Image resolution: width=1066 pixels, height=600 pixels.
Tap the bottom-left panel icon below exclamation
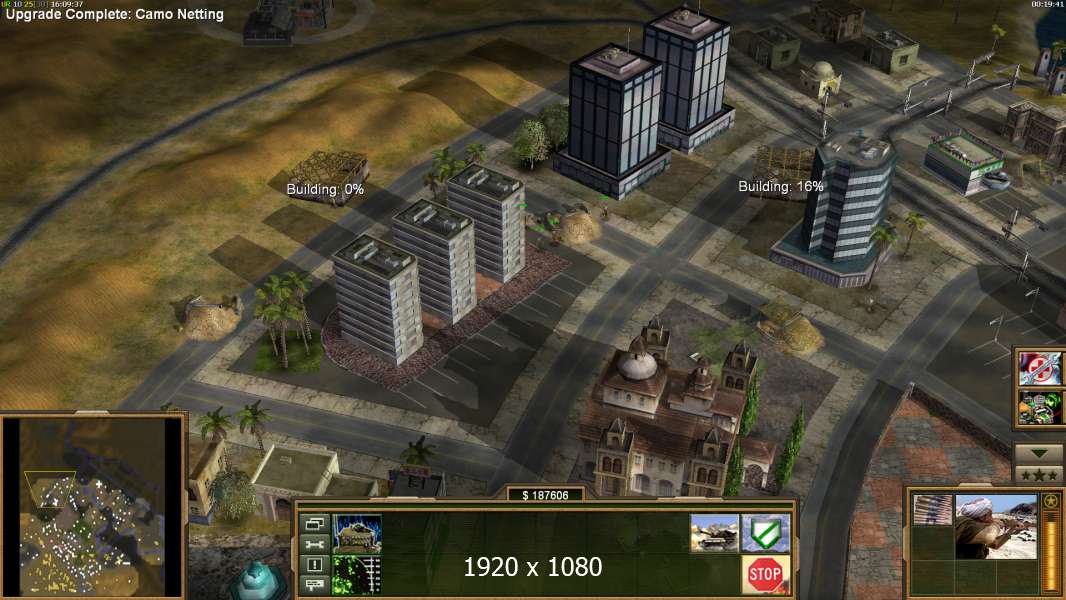click(315, 584)
